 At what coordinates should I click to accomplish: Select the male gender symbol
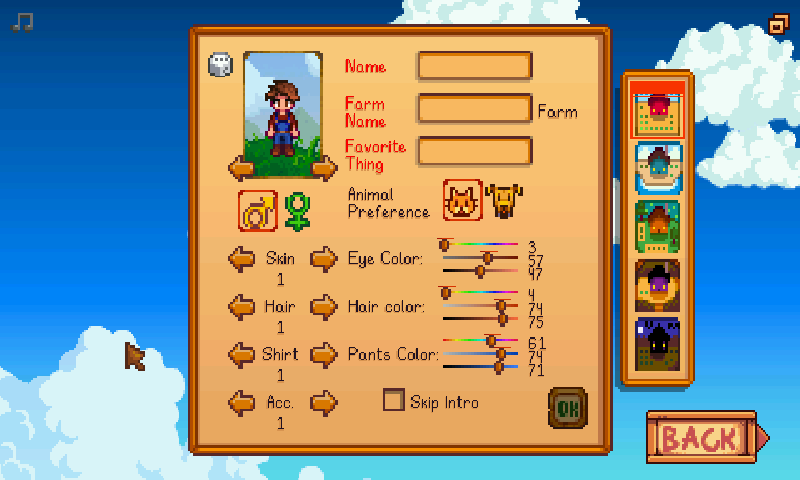click(257, 209)
